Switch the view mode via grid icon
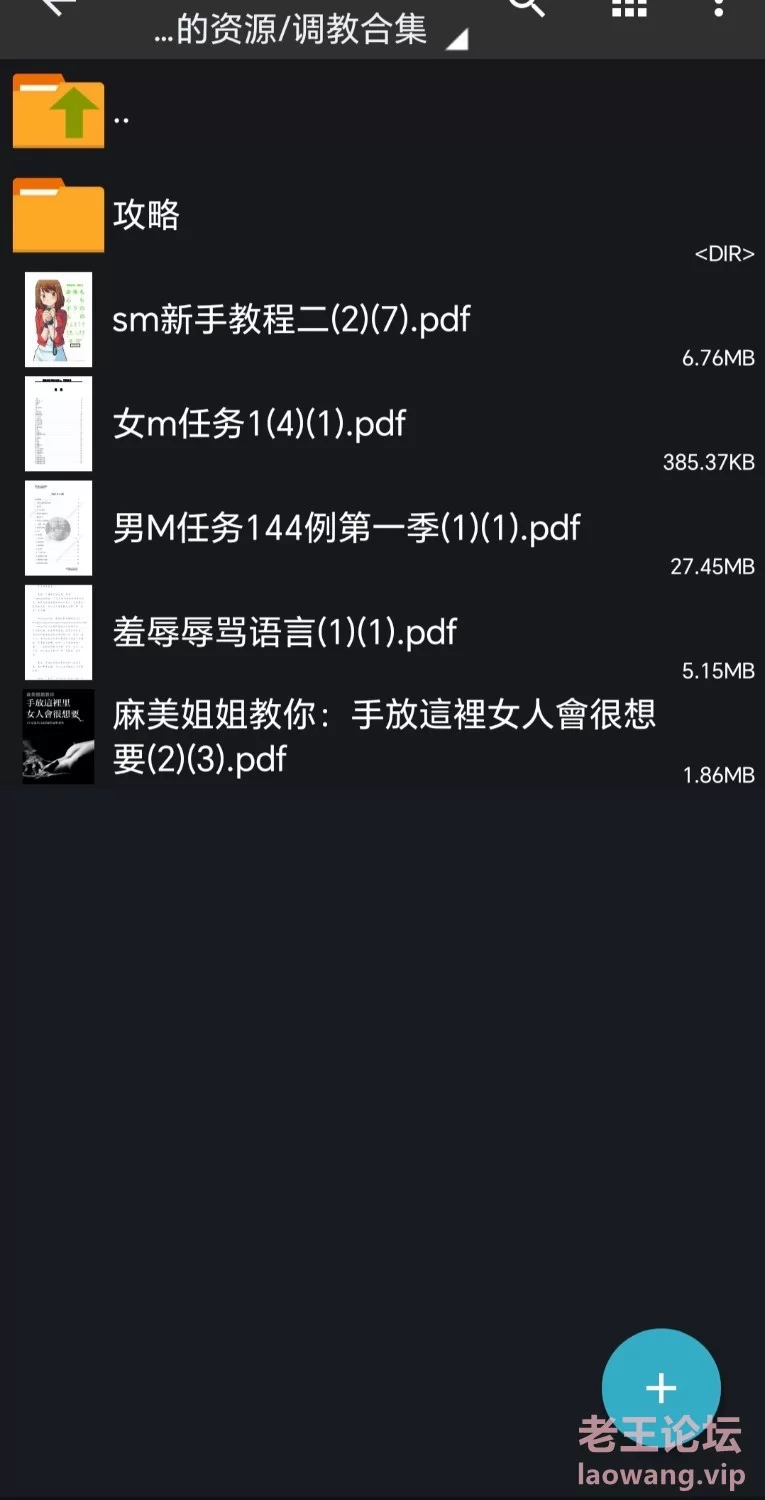This screenshot has width=765, height=1500. pos(629,8)
